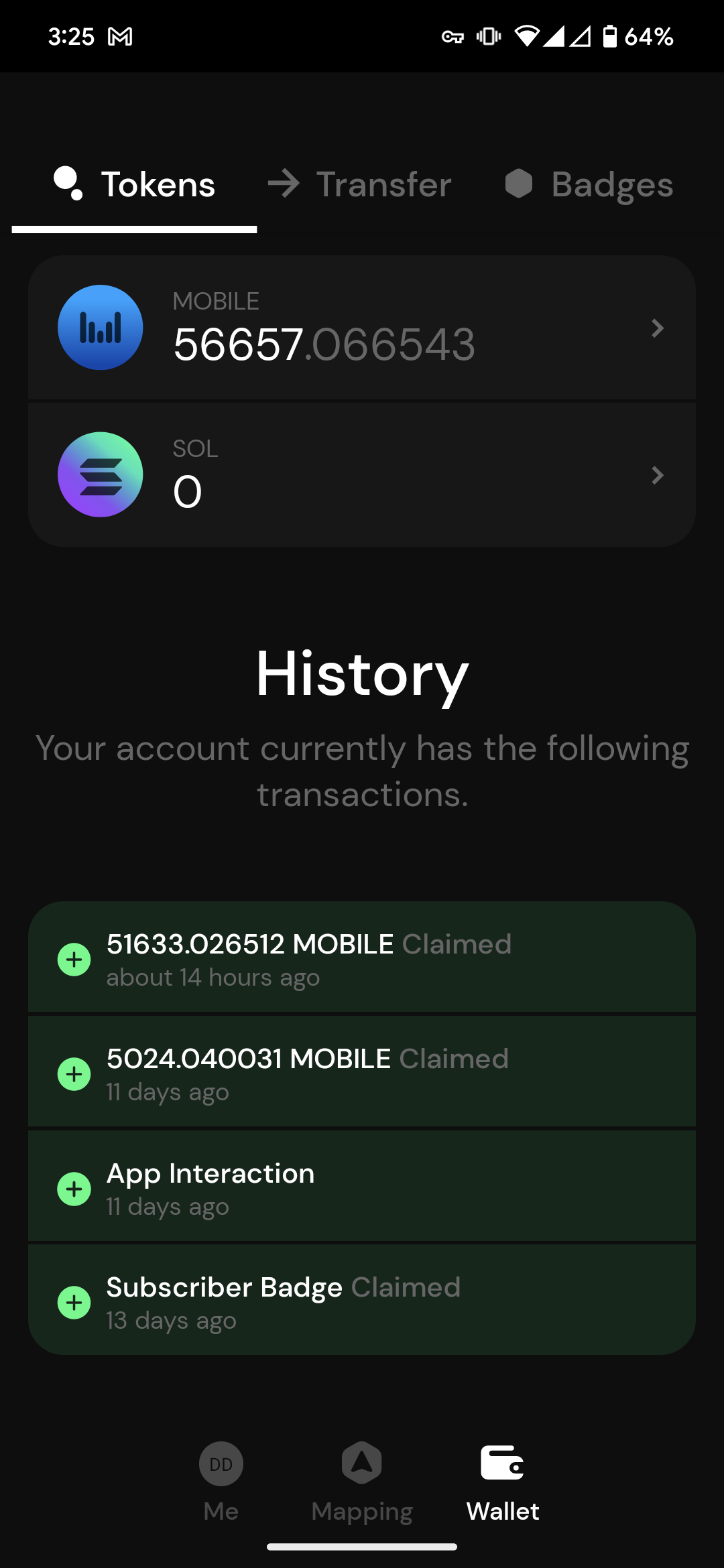Open the Badges tab
The image size is (724, 1568).
[x=589, y=184]
